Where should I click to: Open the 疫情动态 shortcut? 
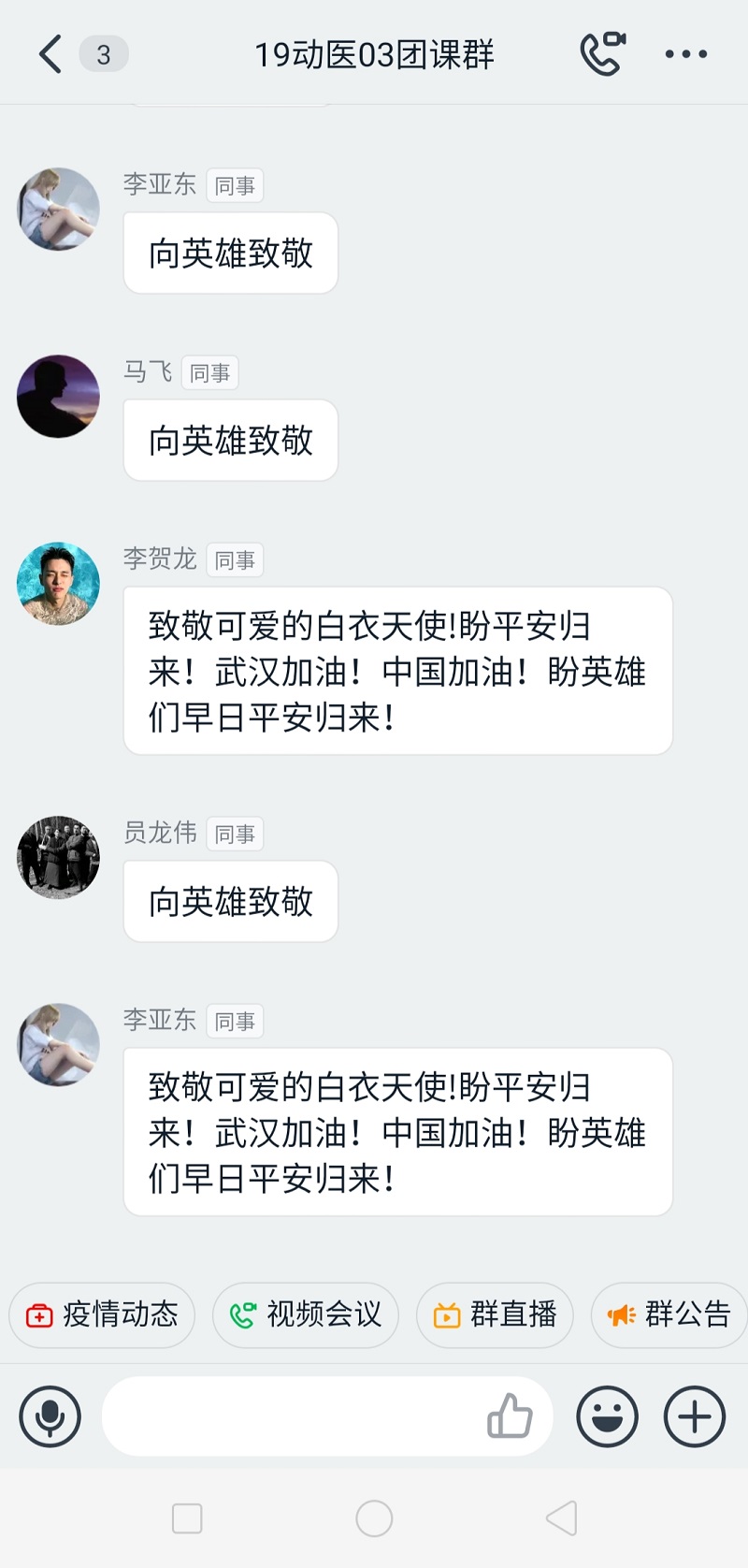tap(102, 1314)
